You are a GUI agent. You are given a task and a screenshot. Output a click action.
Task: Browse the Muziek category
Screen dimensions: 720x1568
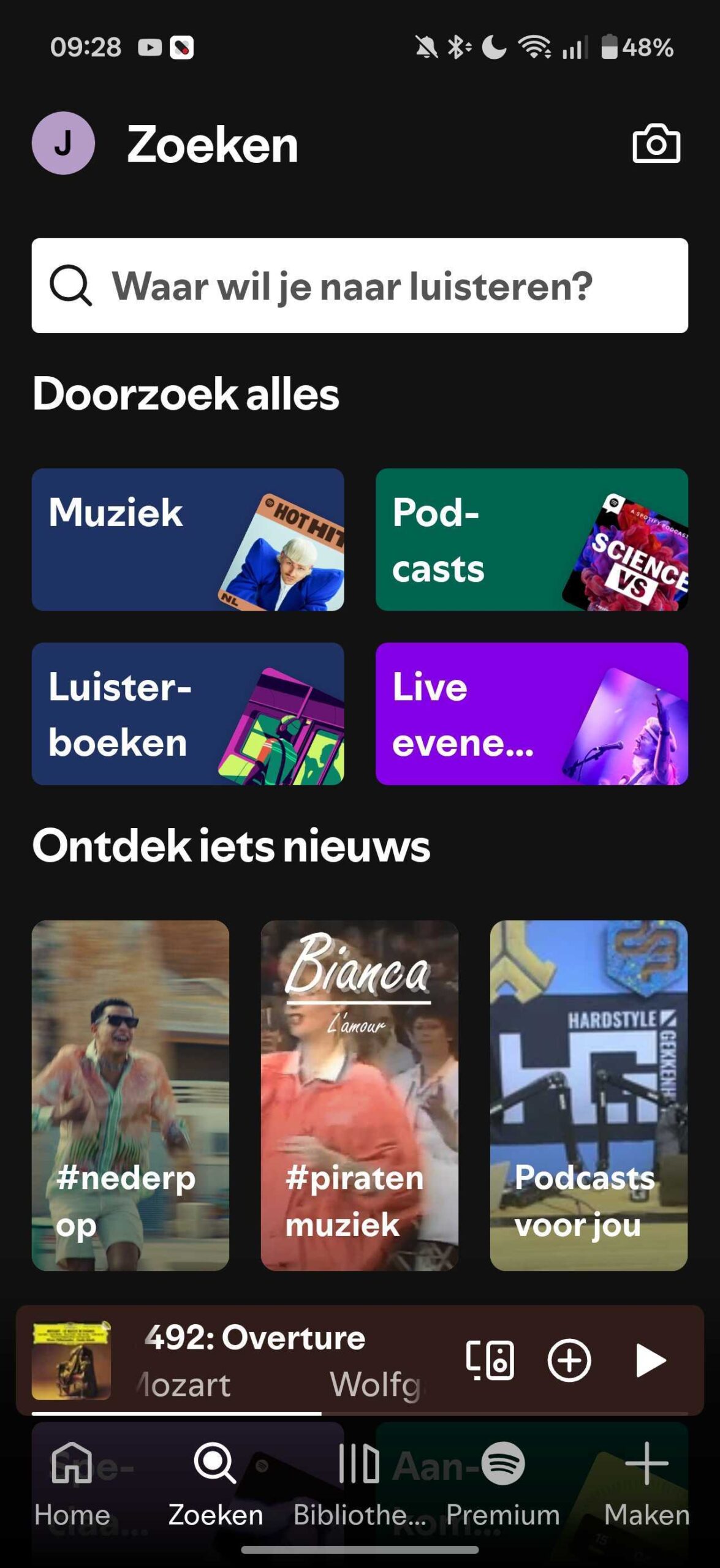188,539
